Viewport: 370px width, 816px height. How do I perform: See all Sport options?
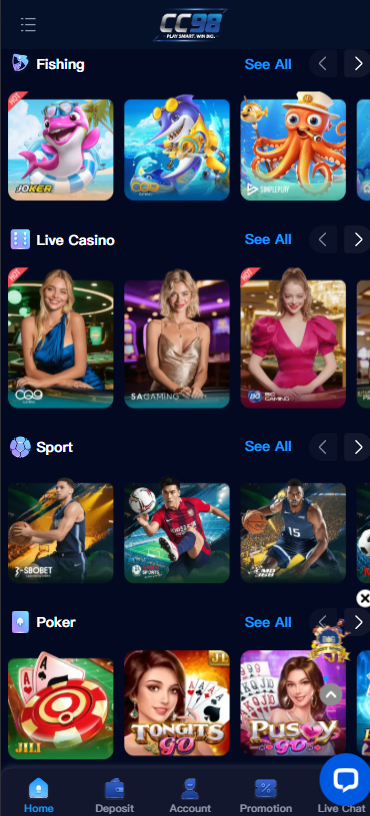[x=268, y=447]
